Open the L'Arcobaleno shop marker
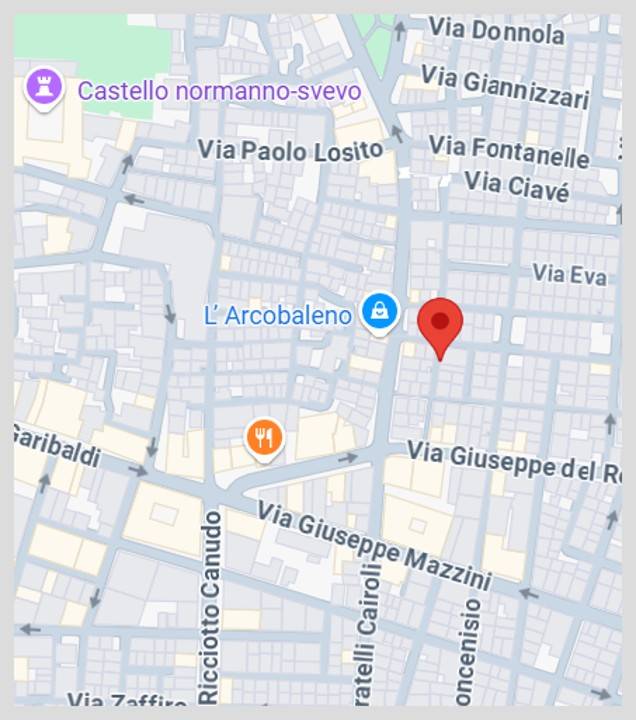This screenshot has height=720, width=636. point(380,312)
